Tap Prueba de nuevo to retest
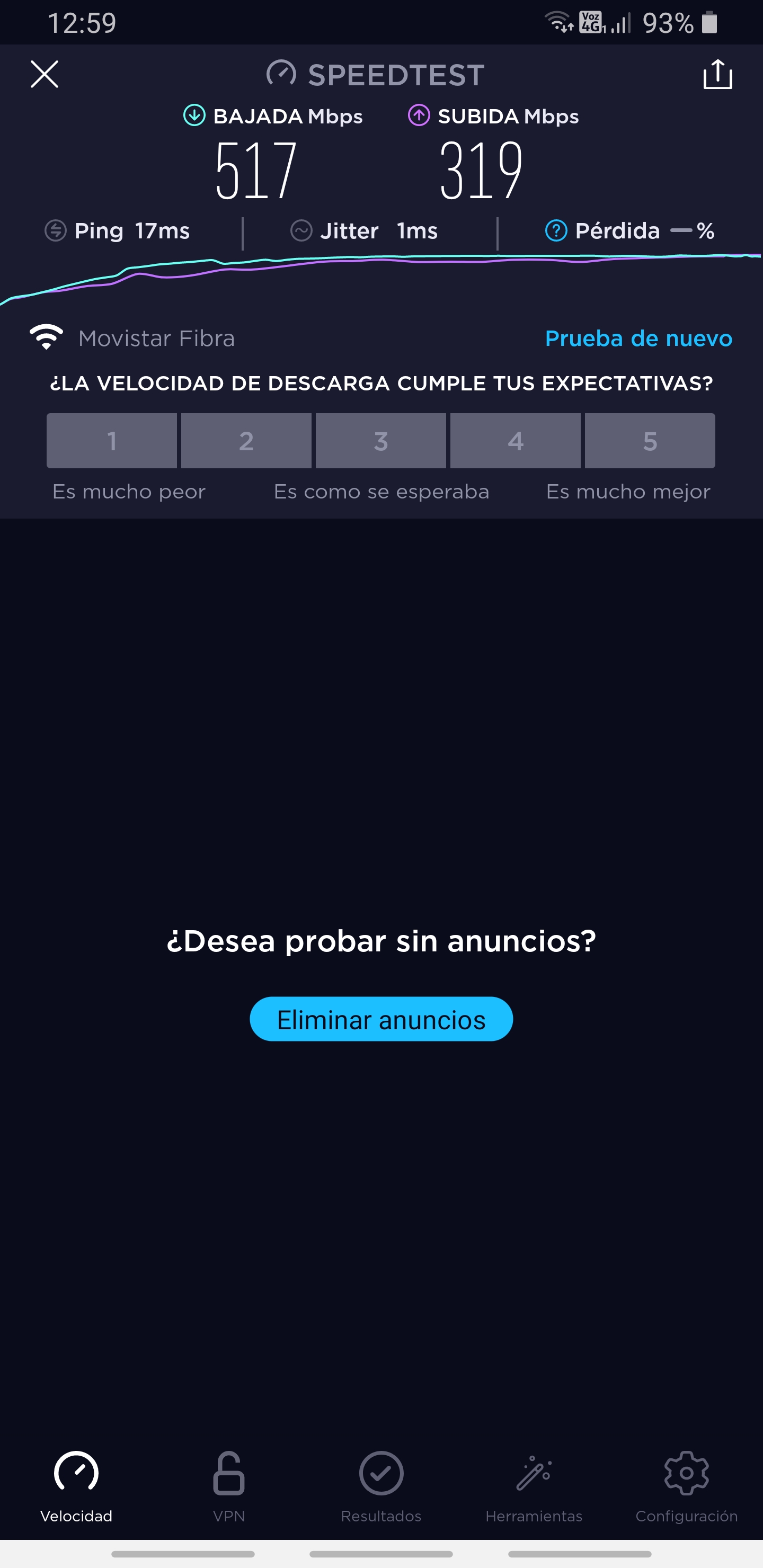The height and width of the screenshot is (1568, 763). tap(638, 338)
